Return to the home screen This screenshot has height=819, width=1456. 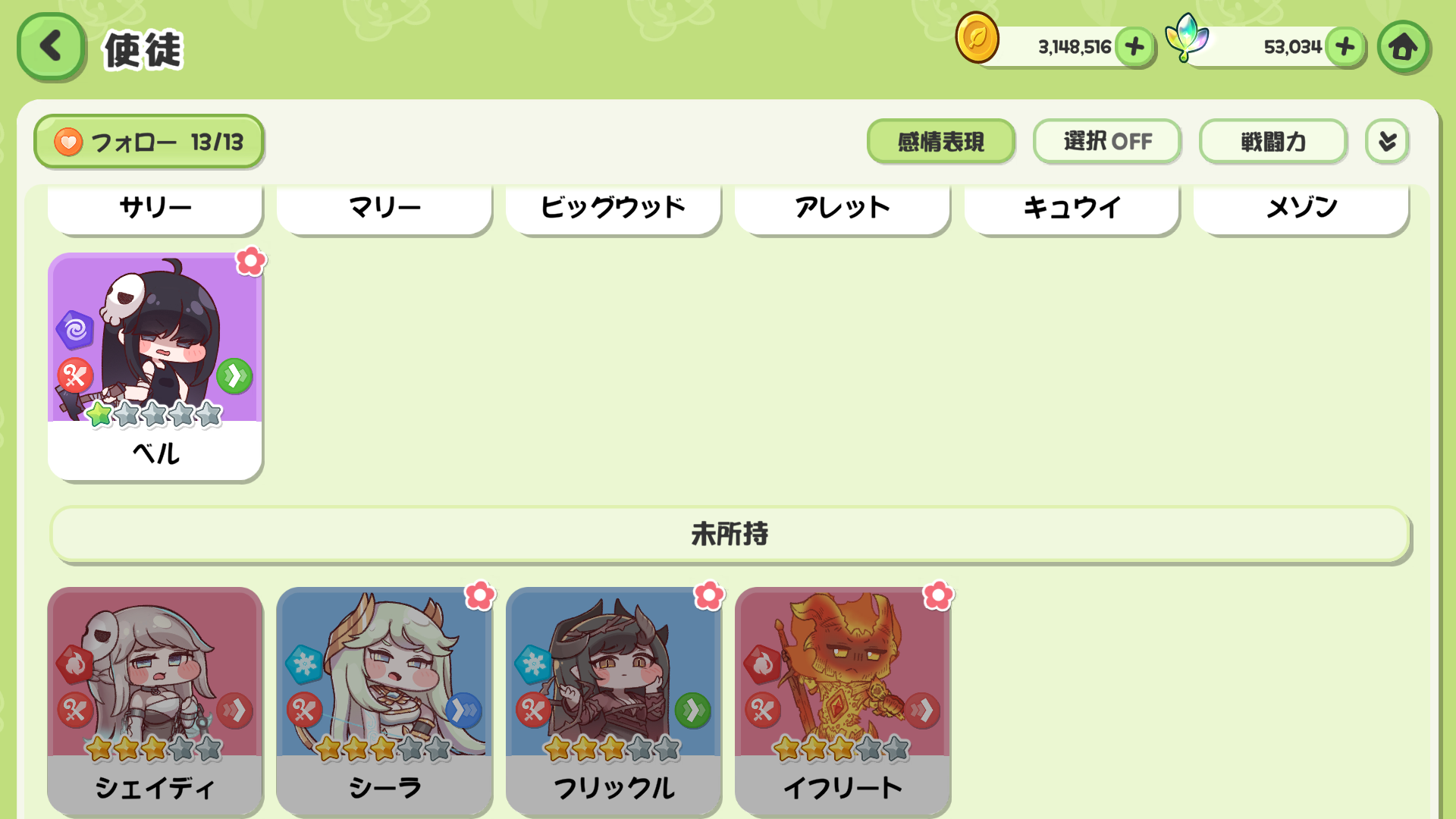point(1403,47)
